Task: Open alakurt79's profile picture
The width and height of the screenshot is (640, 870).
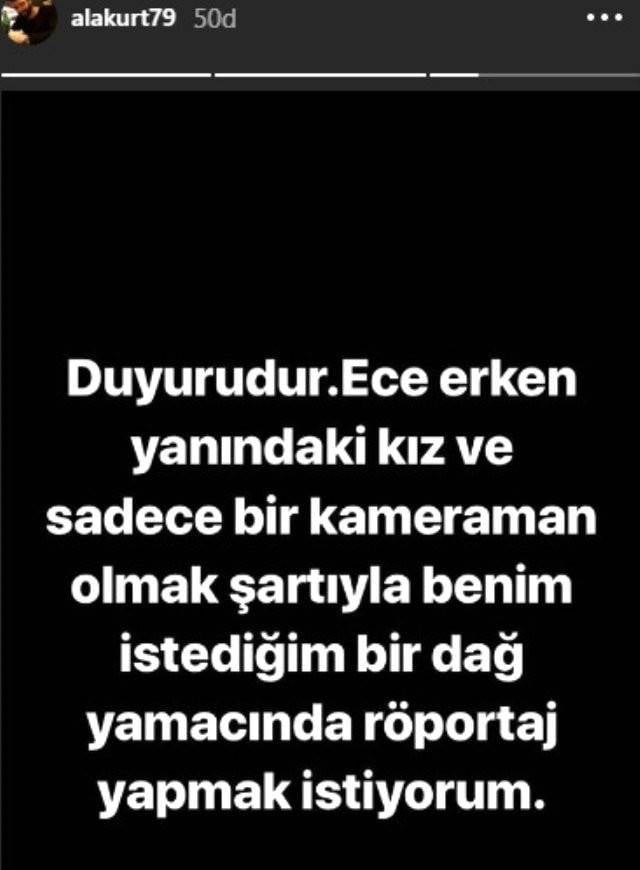Action: (30, 20)
